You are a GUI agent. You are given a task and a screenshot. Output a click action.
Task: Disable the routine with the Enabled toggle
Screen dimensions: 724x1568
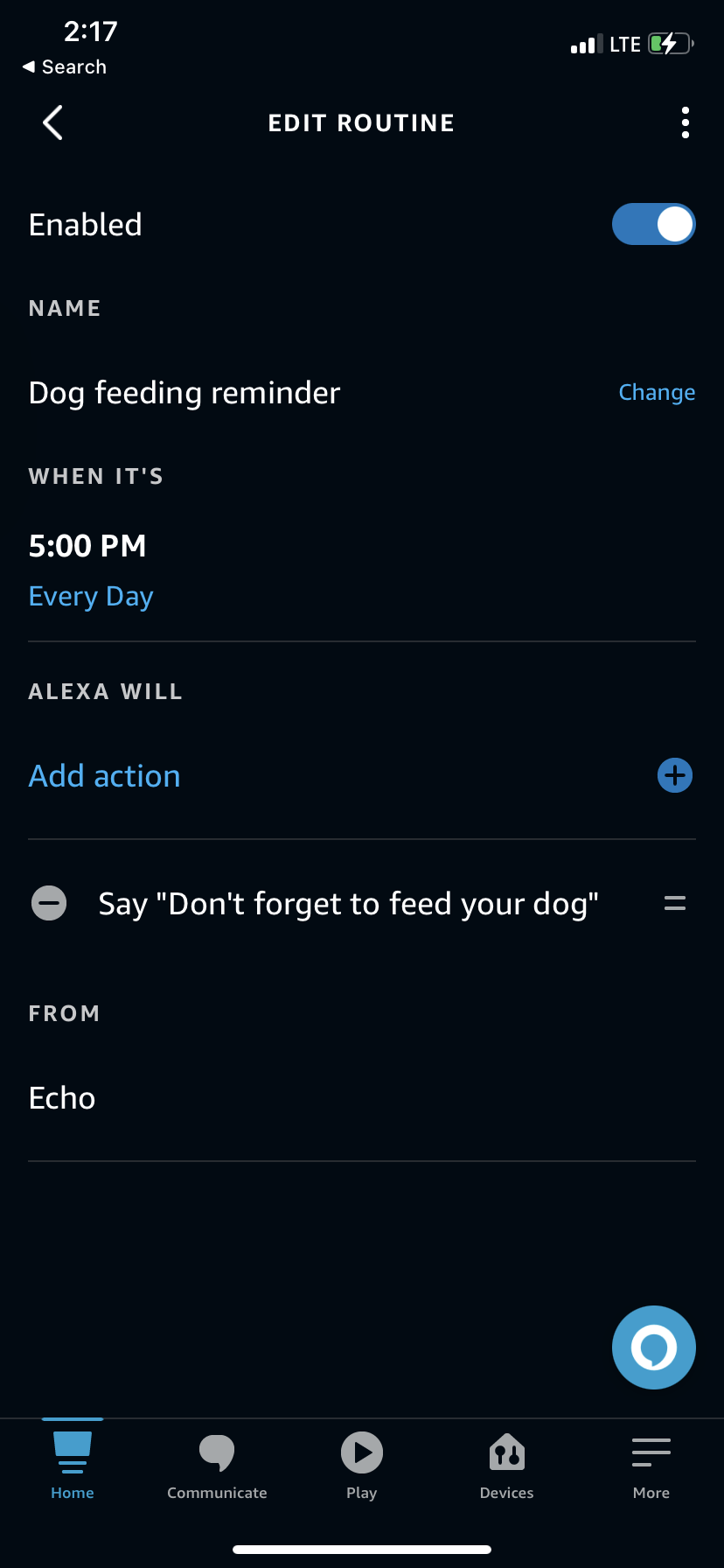(x=653, y=224)
